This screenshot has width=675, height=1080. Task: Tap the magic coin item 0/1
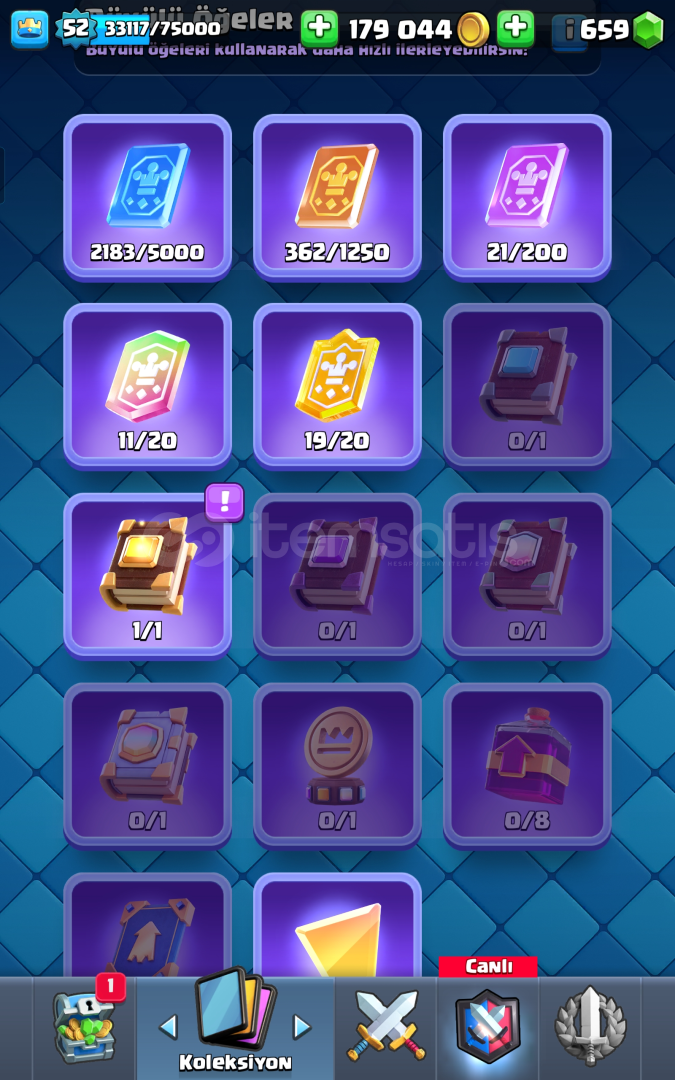click(x=337, y=765)
